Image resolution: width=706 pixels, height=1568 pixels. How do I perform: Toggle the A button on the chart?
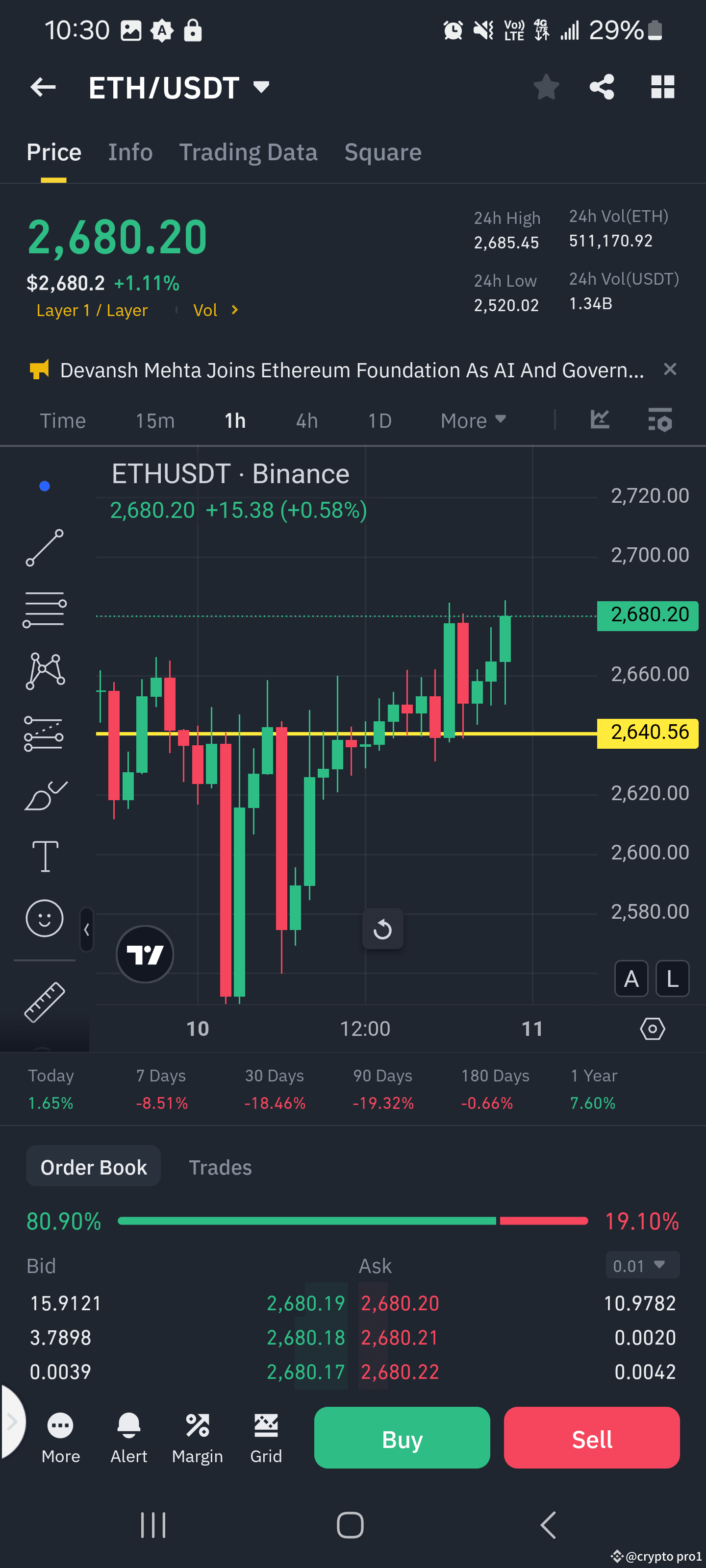pos(631,979)
